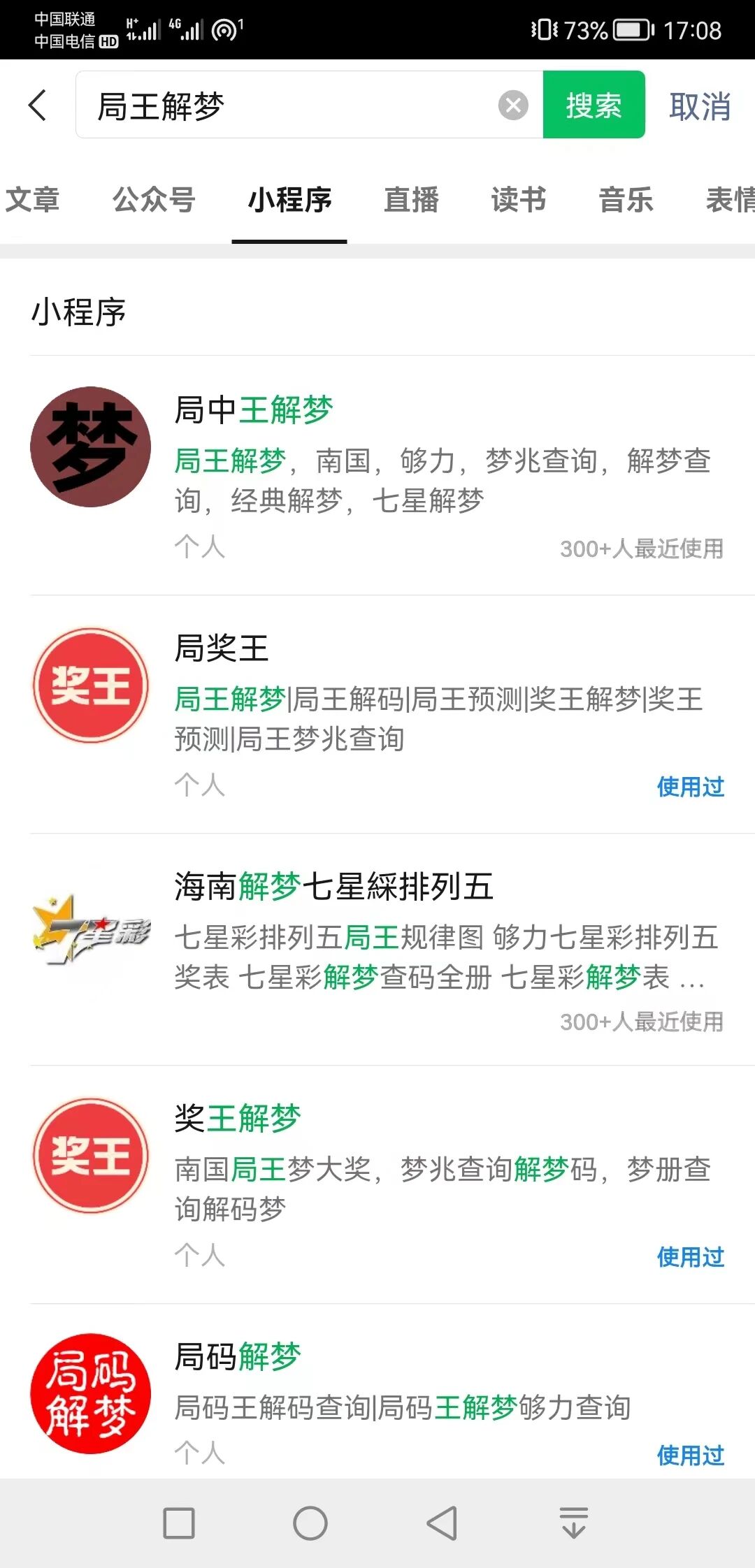Cancel the search with 取消

(700, 106)
